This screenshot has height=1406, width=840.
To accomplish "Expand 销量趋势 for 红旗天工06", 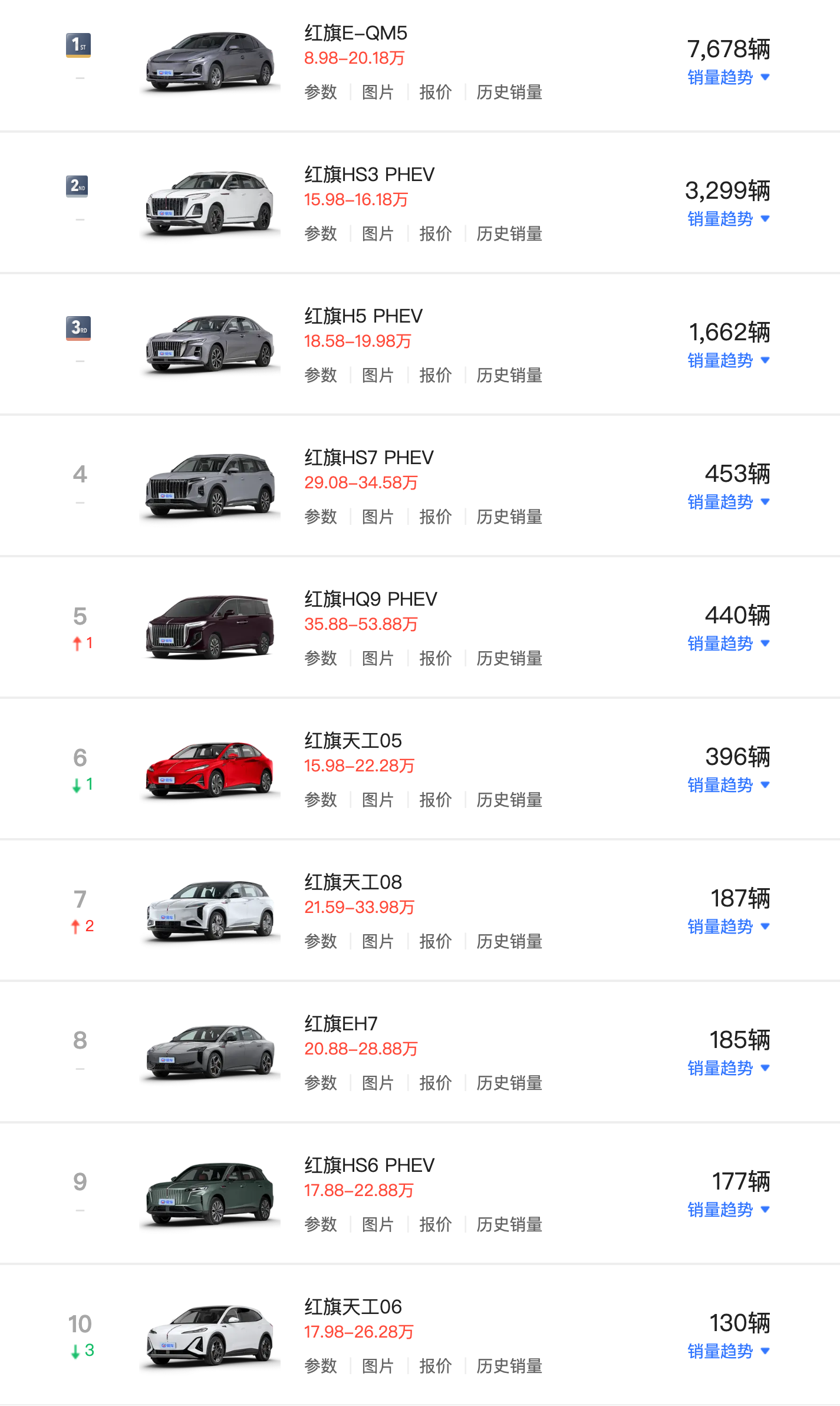I will [728, 1351].
